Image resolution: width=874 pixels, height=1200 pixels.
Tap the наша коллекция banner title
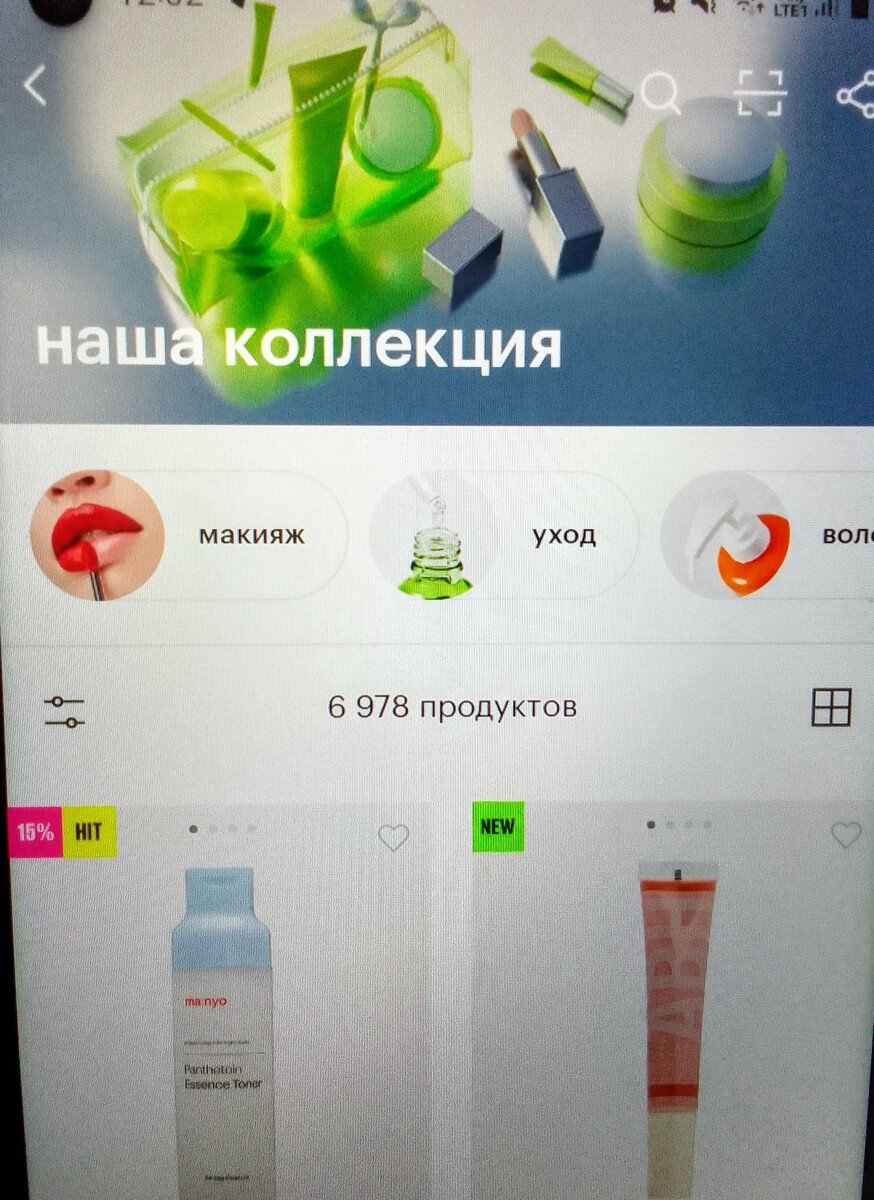click(298, 345)
